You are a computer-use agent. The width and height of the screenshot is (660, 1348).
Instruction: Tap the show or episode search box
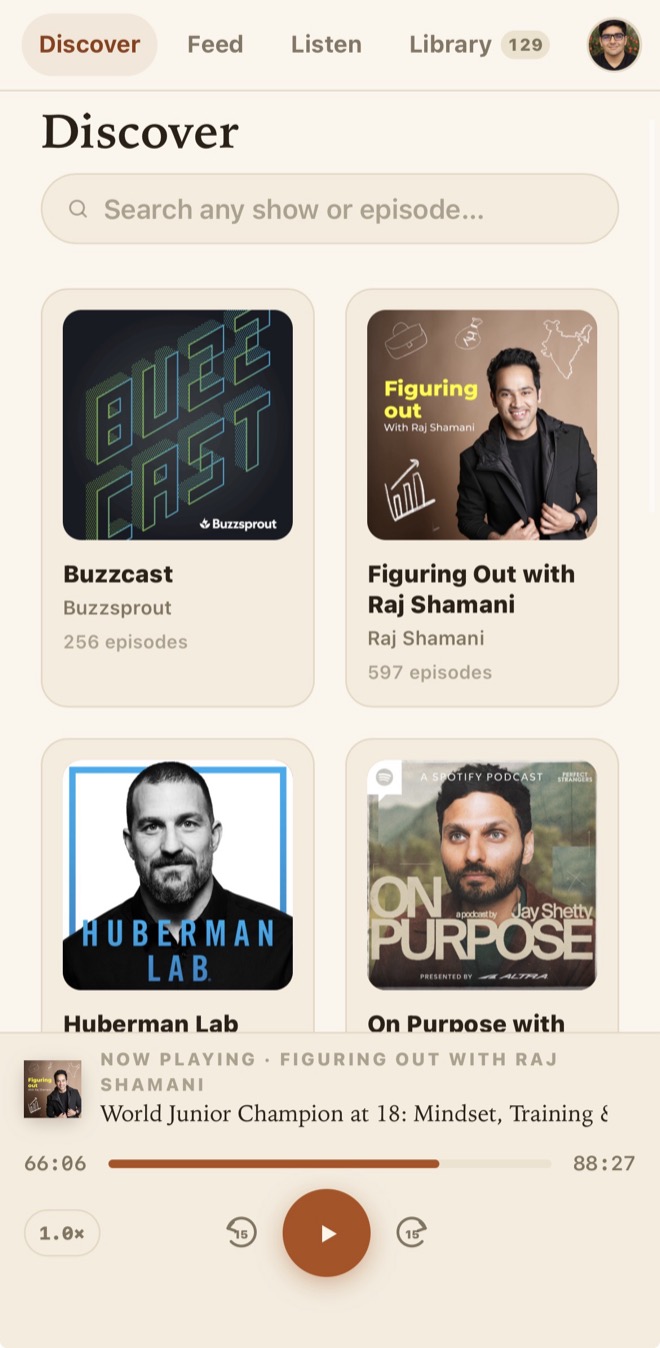point(330,209)
